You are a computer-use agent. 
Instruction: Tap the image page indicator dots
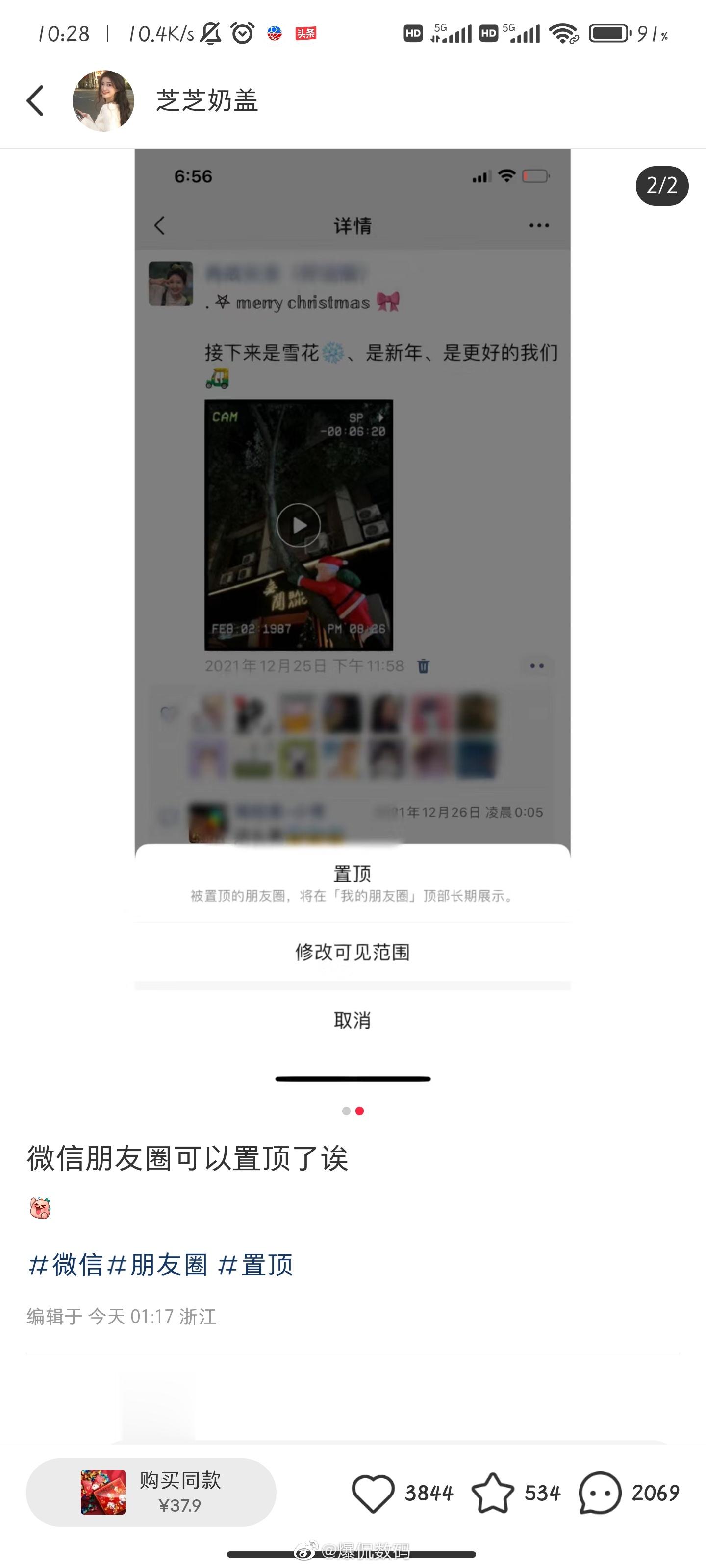[x=353, y=1111]
